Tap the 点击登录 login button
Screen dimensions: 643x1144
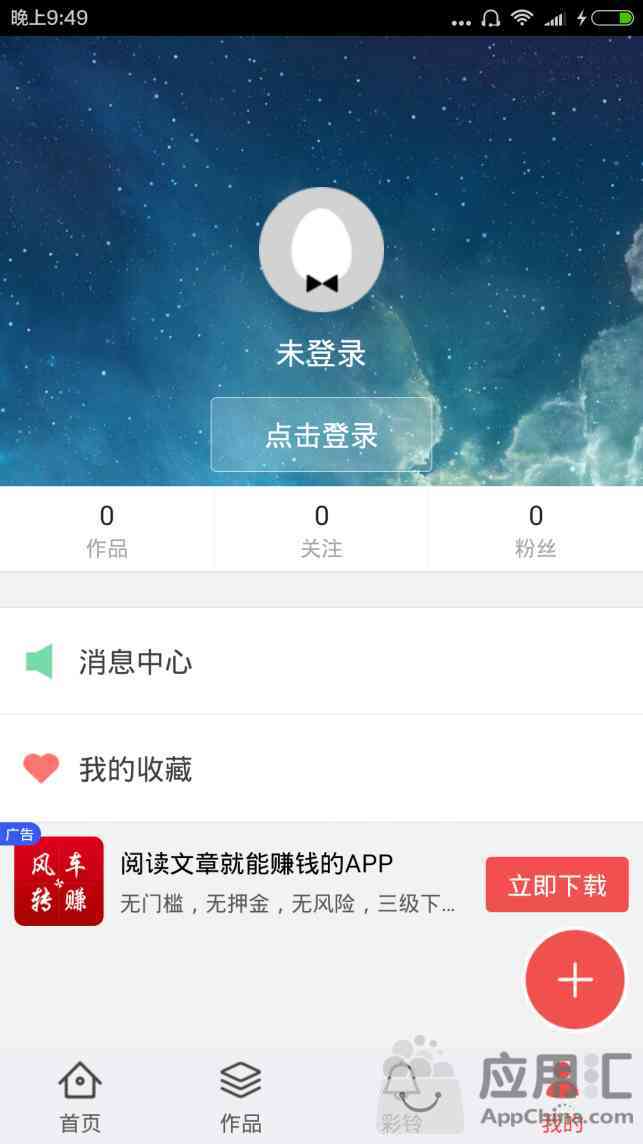pyautogui.click(x=321, y=435)
